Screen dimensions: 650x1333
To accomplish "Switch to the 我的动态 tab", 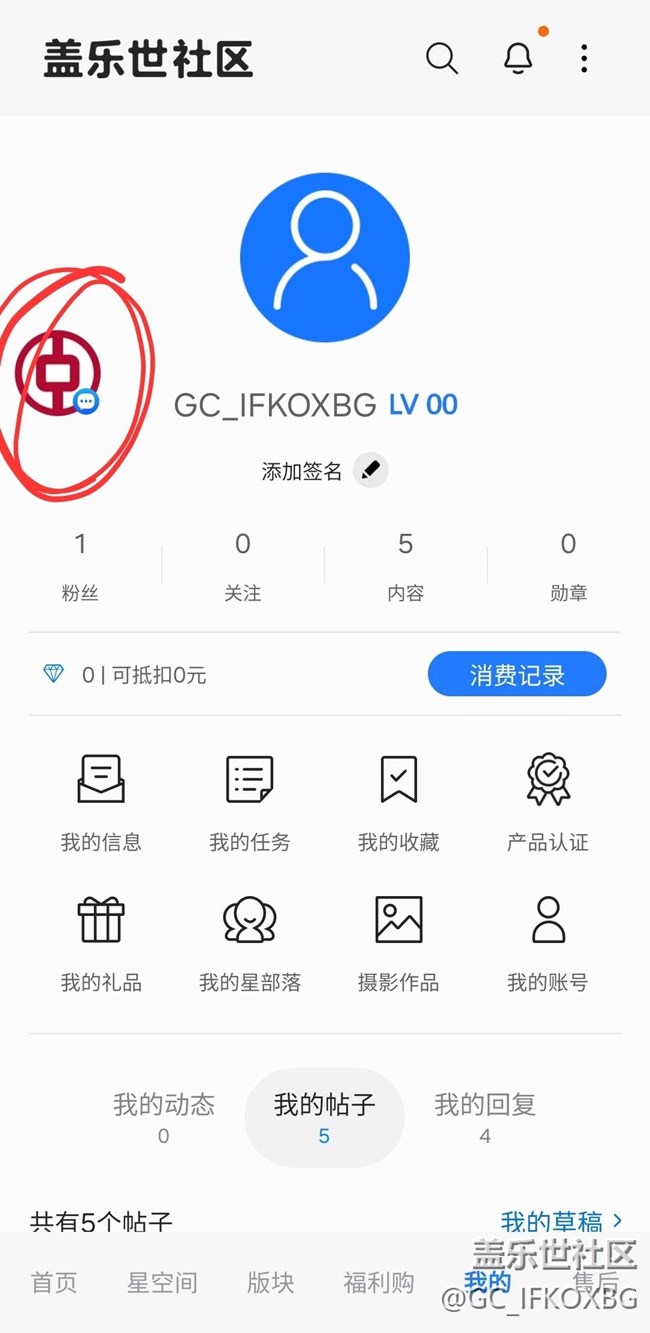I will coord(164,1117).
